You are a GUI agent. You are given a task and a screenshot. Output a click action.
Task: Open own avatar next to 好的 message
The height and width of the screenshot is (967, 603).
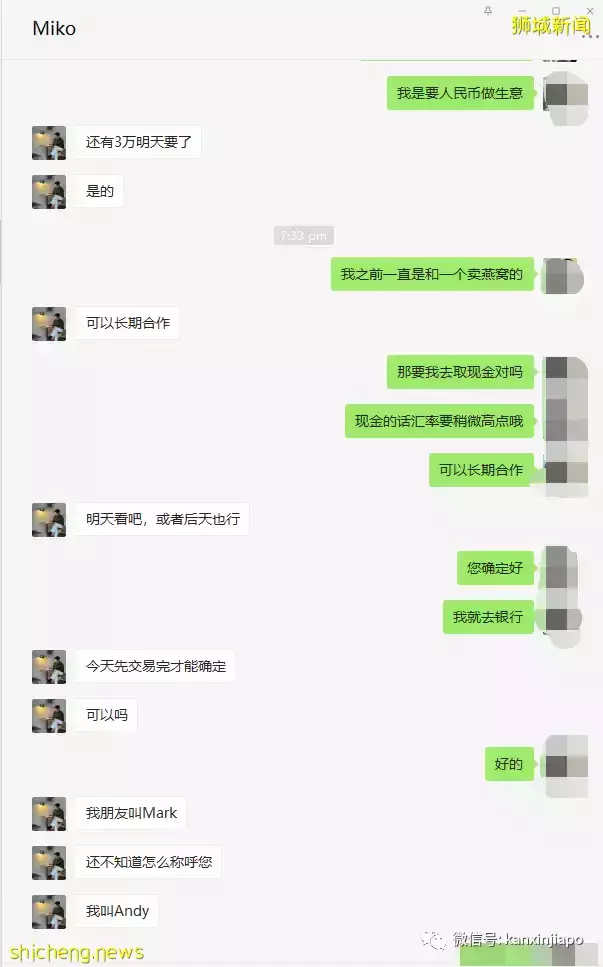(566, 765)
